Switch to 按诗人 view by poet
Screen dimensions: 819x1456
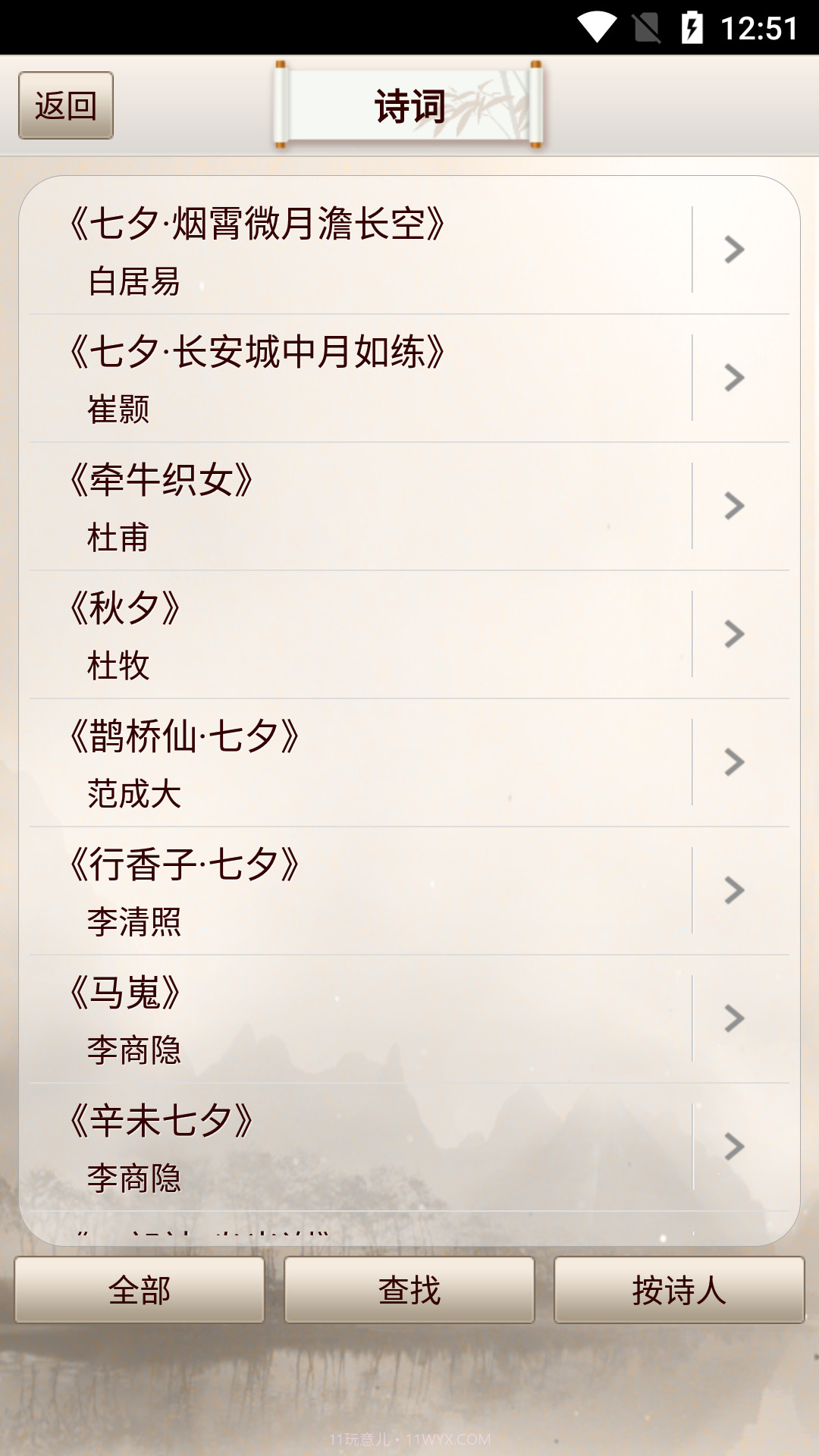[x=679, y=1291]
